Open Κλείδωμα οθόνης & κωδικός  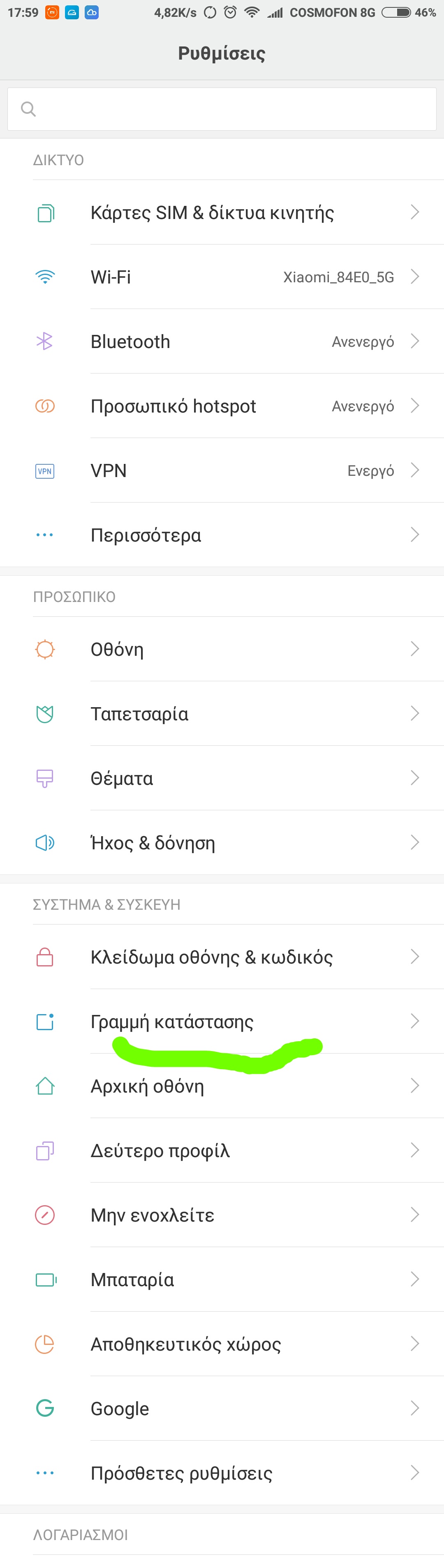tap(222, 957)
